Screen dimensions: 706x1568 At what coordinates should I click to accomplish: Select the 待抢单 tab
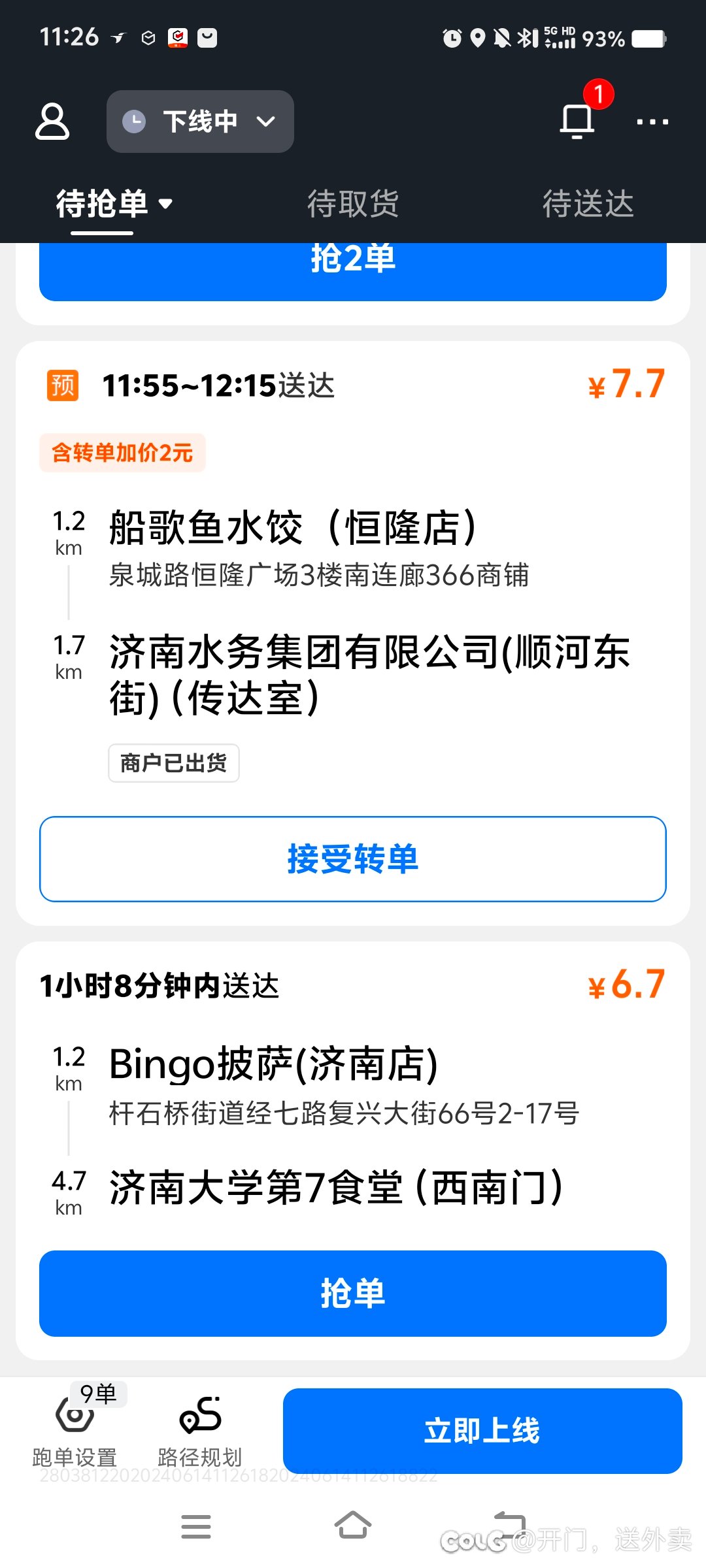(x=114, y=204)
